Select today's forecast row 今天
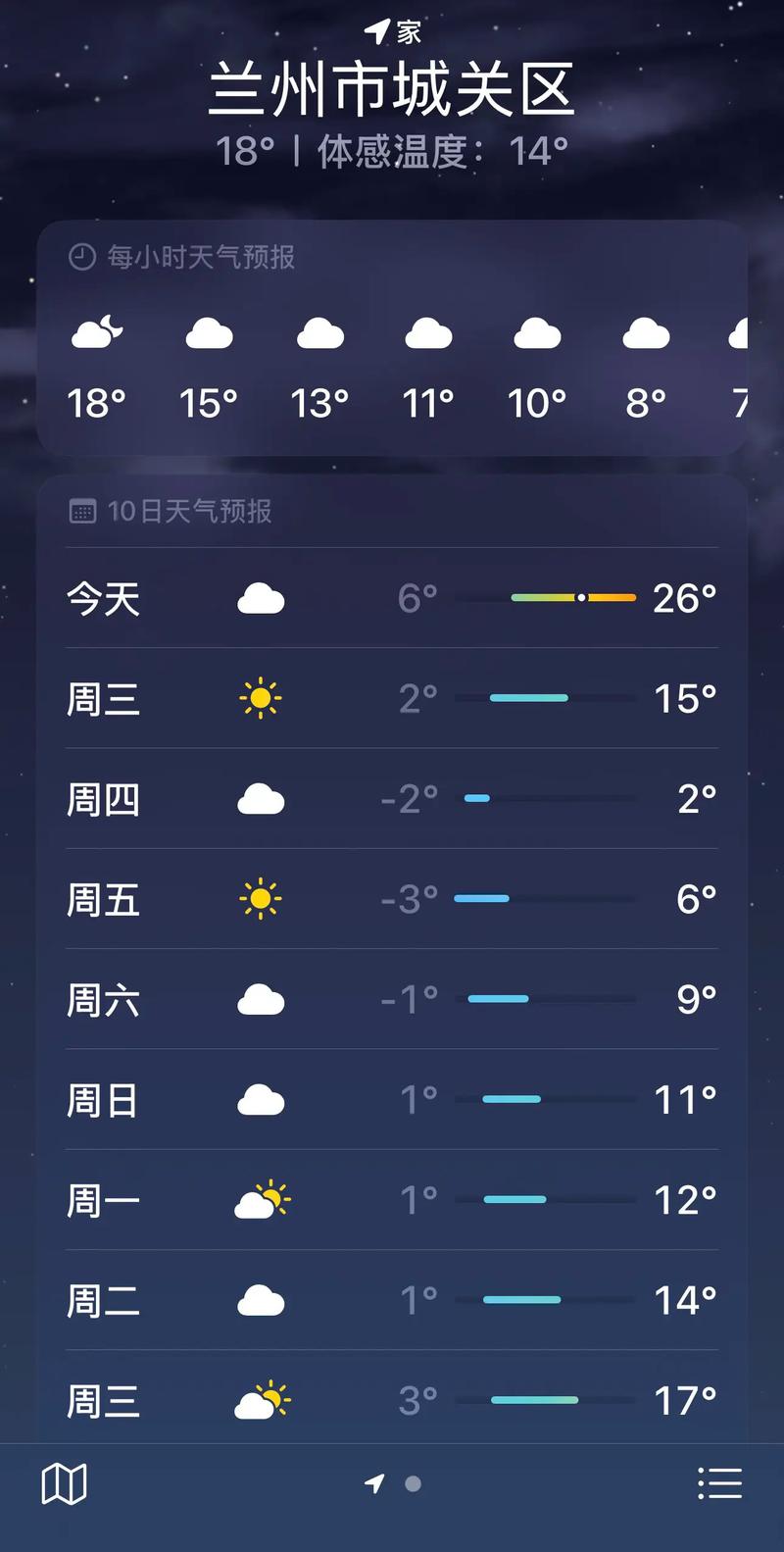Screen dimensions: 784x1552 point(392,598)
